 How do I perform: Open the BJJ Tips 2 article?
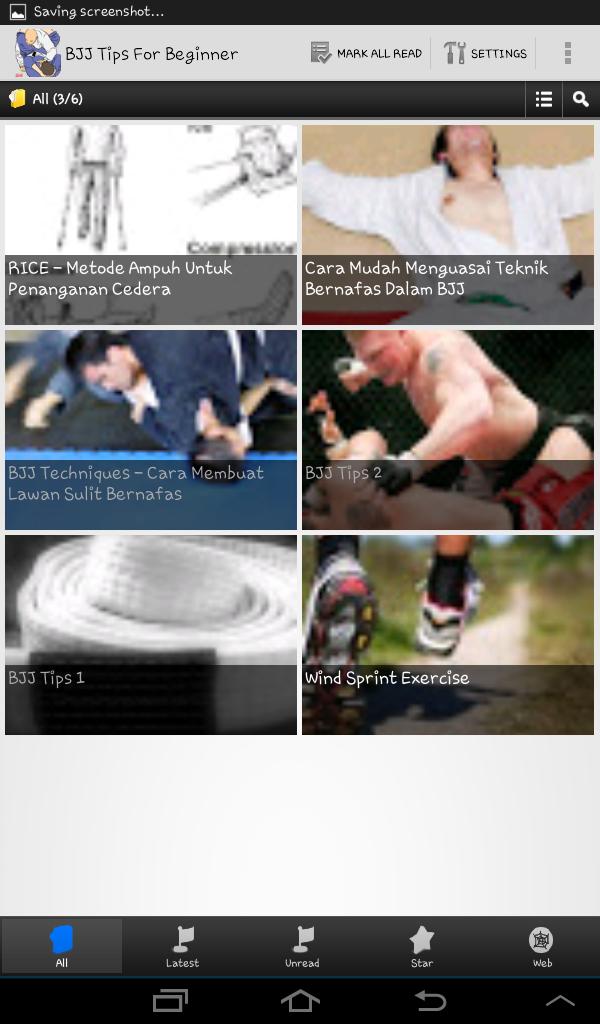pos(448,429)
